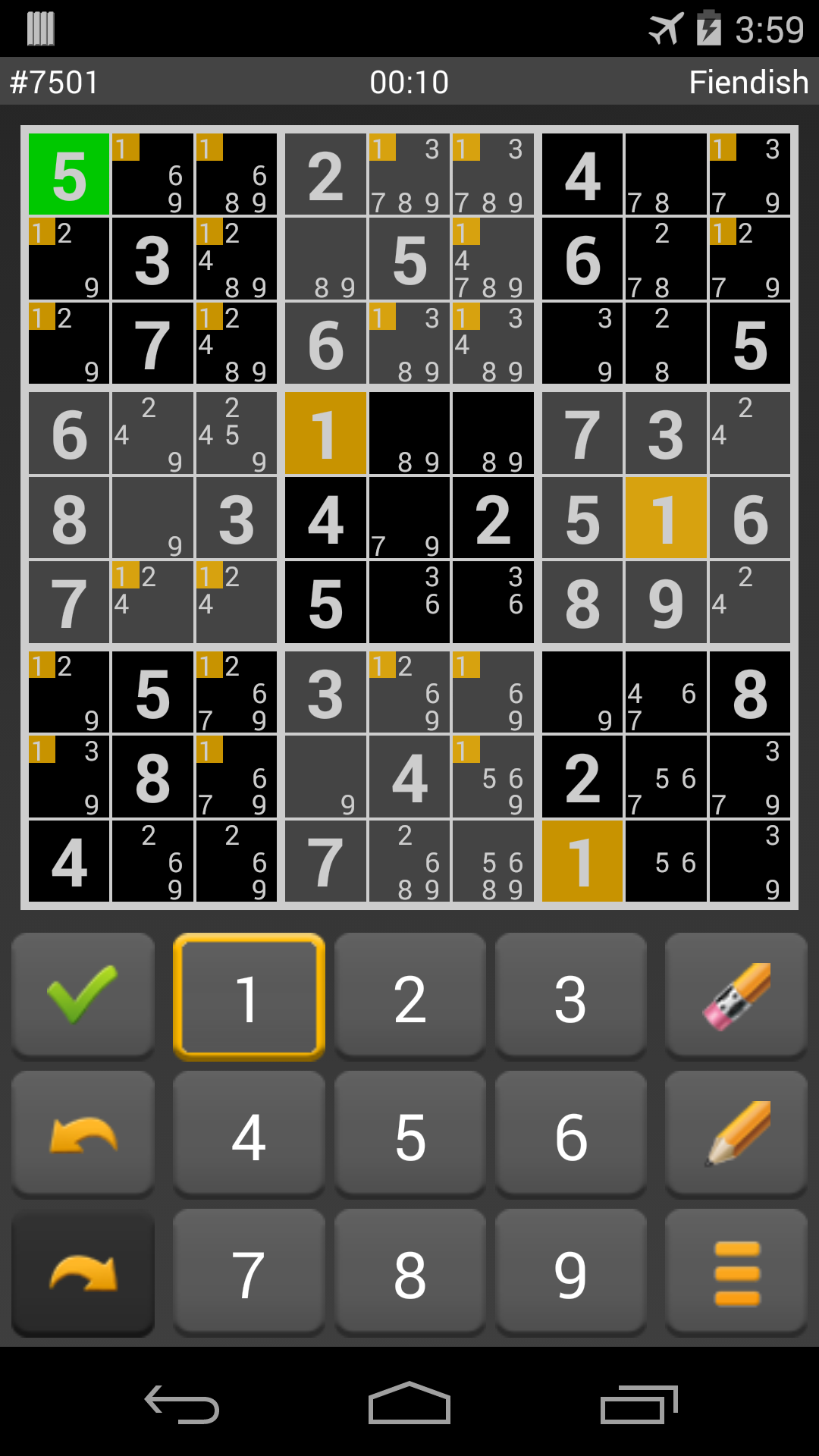Return to the home screen

coord(409,1404)
